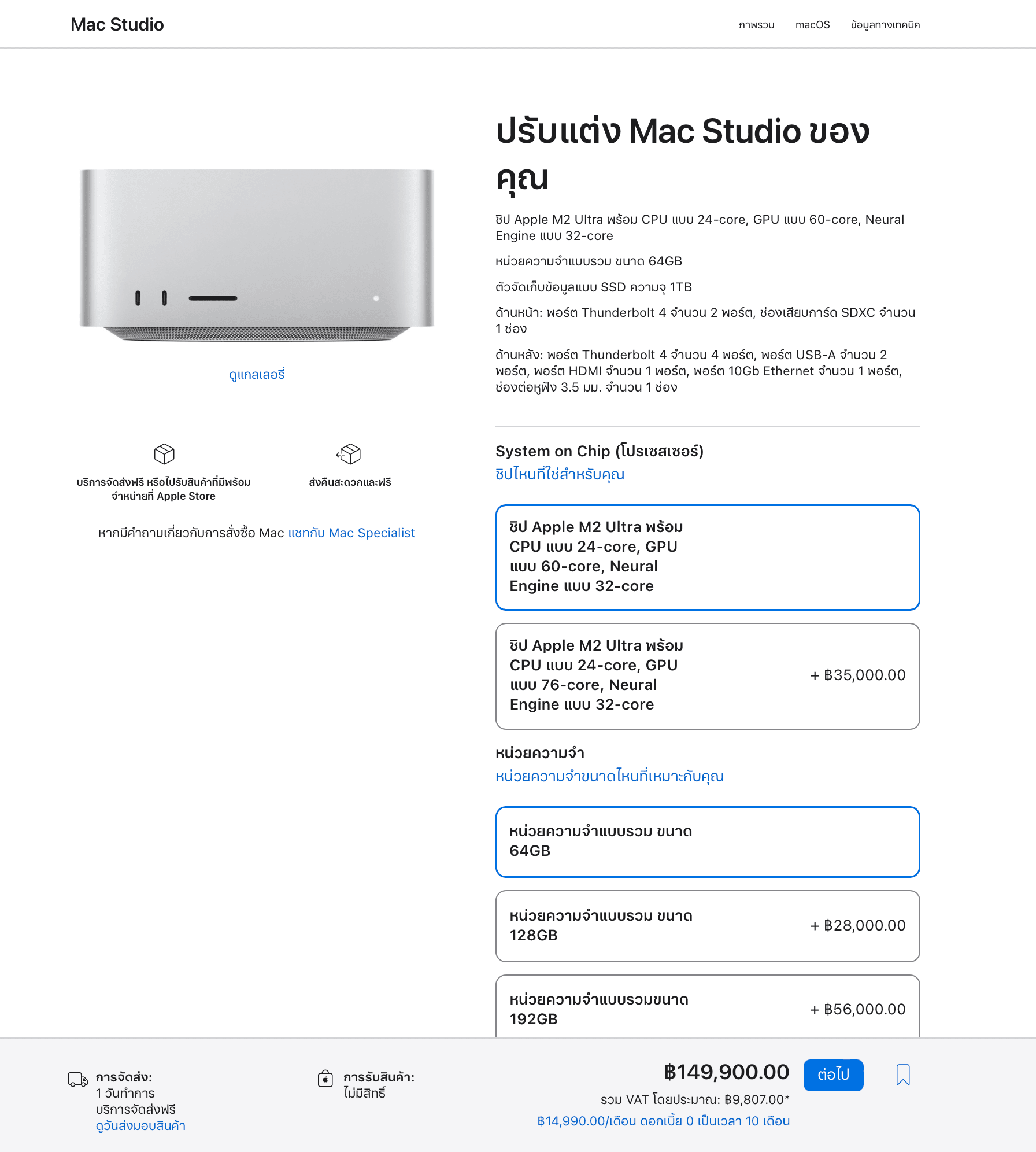Screen dimensions: 1036x1152
Task: Open the ฿14,990.00 monthly installment link
Action: 663,1121
